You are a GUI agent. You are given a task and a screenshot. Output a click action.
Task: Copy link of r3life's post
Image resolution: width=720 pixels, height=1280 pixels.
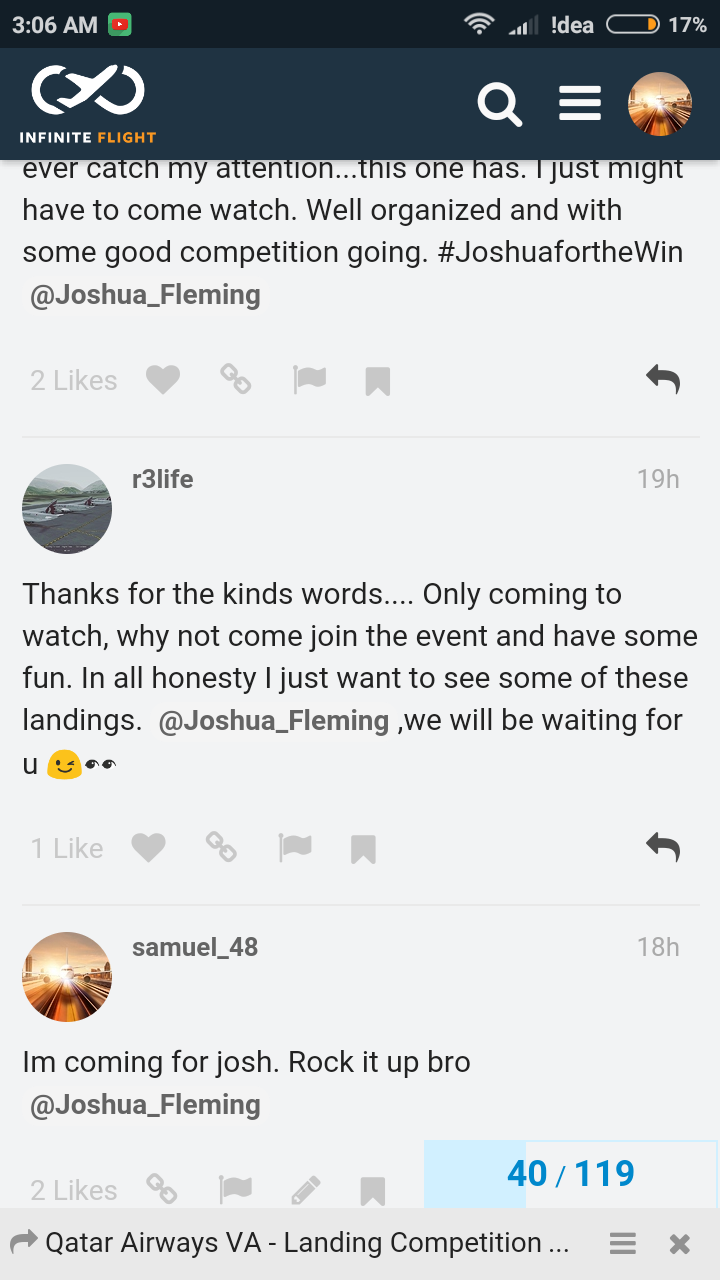[x=221, y=848]
